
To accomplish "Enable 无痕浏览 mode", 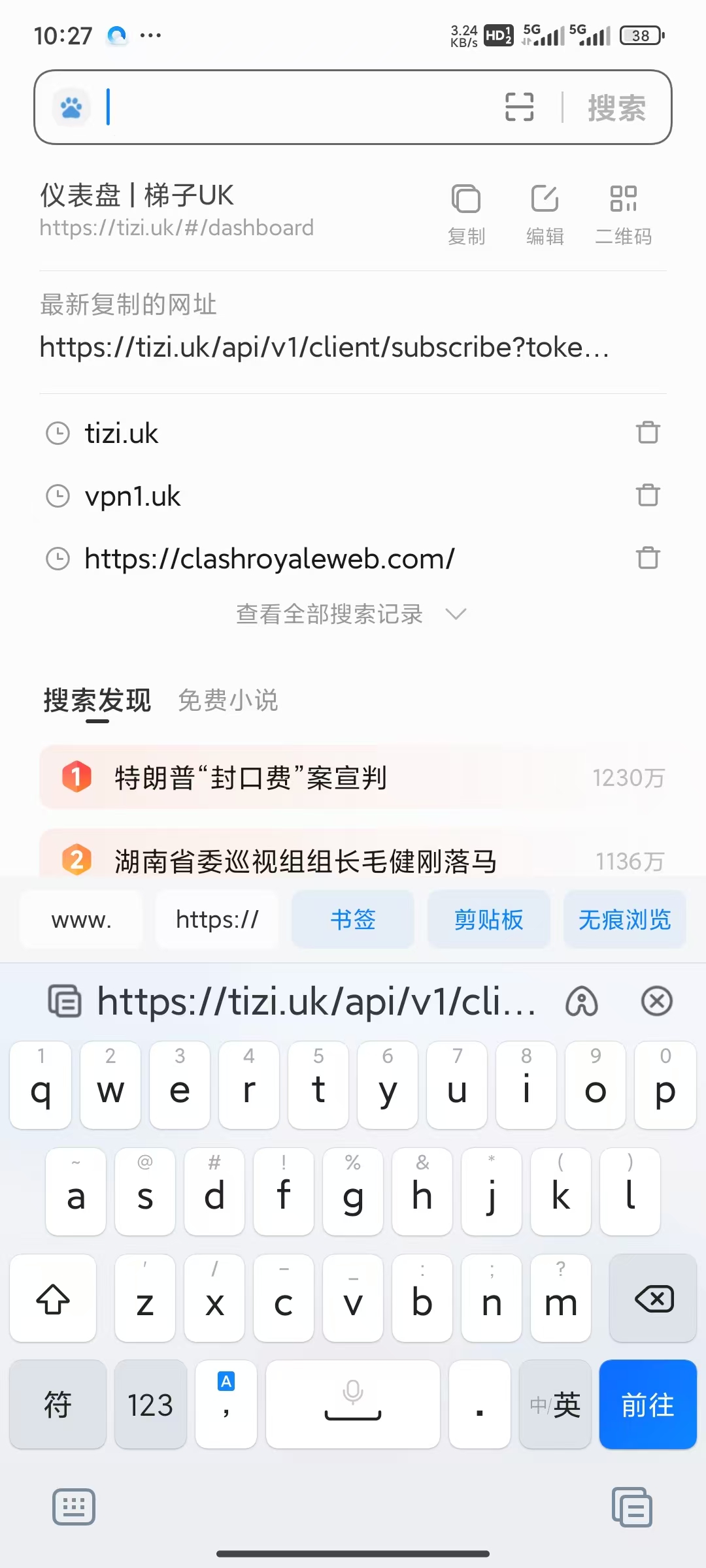I will tap(625, 919).
